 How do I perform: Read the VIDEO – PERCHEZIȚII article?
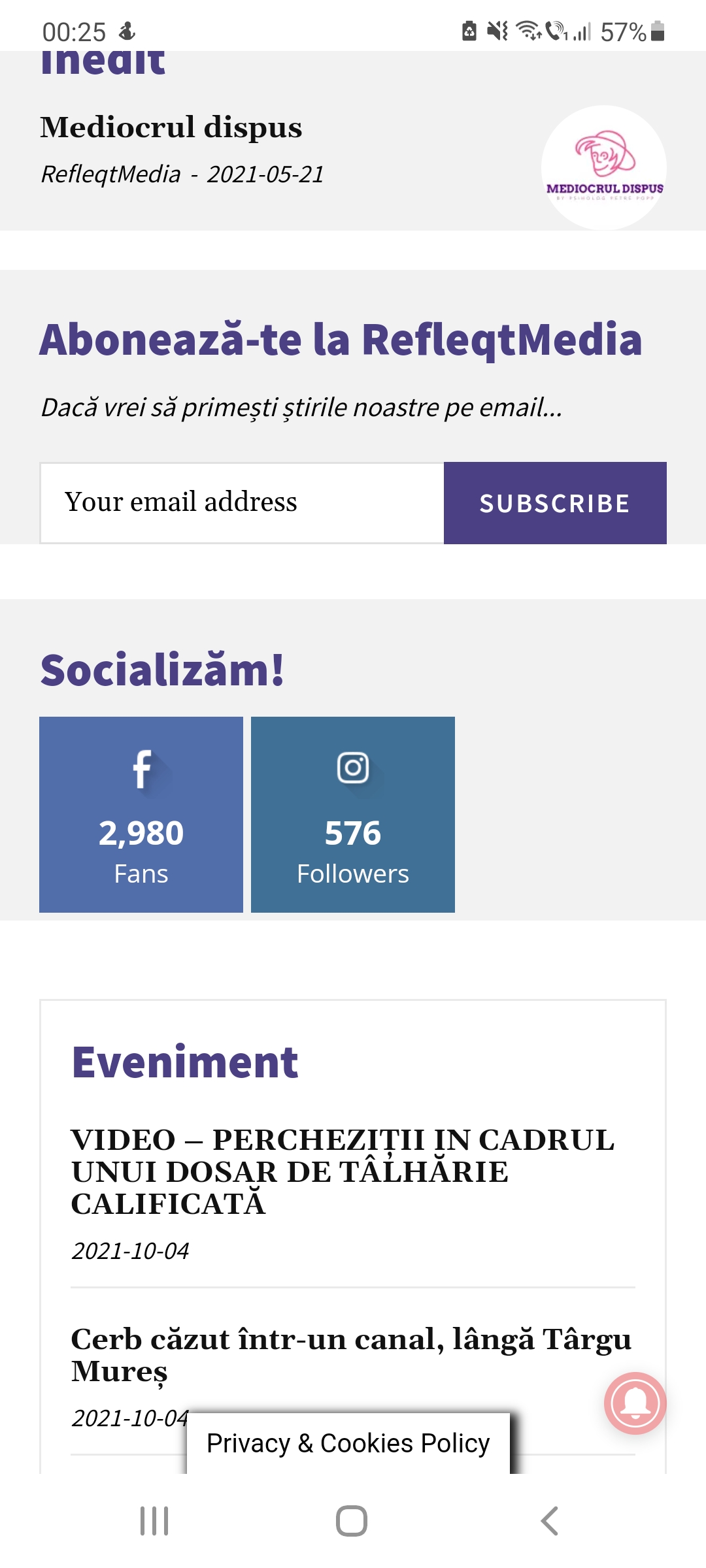tap(343, 1171)
